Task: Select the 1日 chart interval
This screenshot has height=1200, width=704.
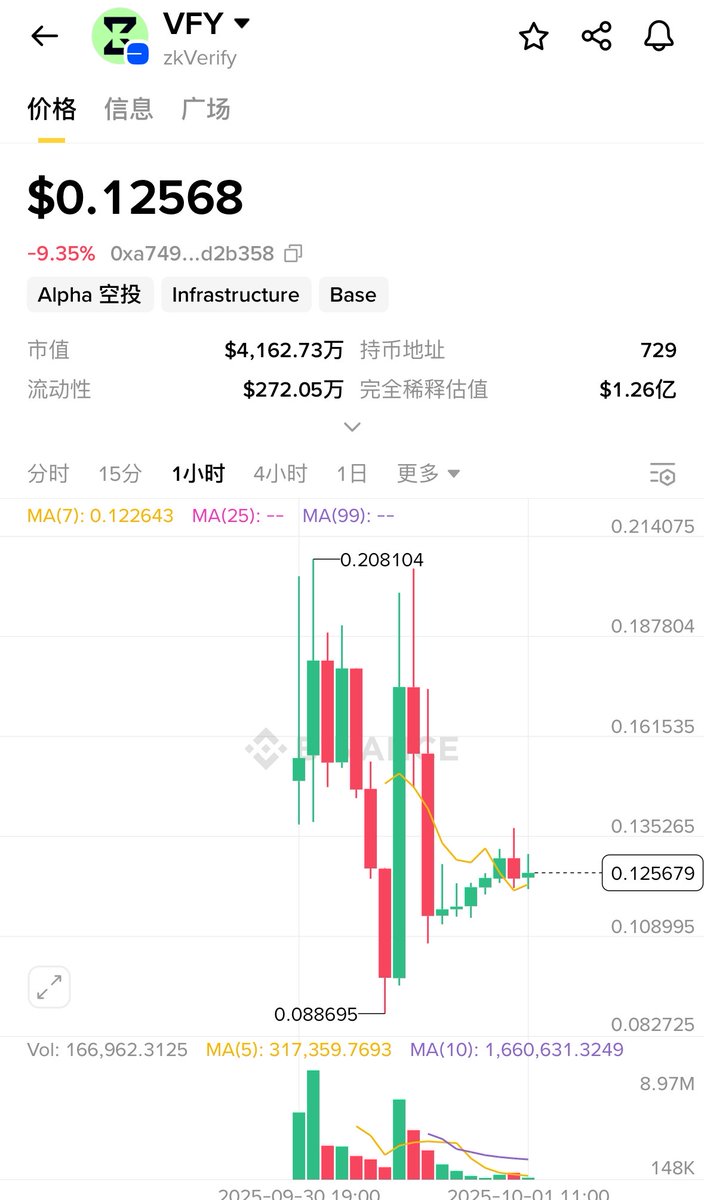Action: [x=352, y=474]
